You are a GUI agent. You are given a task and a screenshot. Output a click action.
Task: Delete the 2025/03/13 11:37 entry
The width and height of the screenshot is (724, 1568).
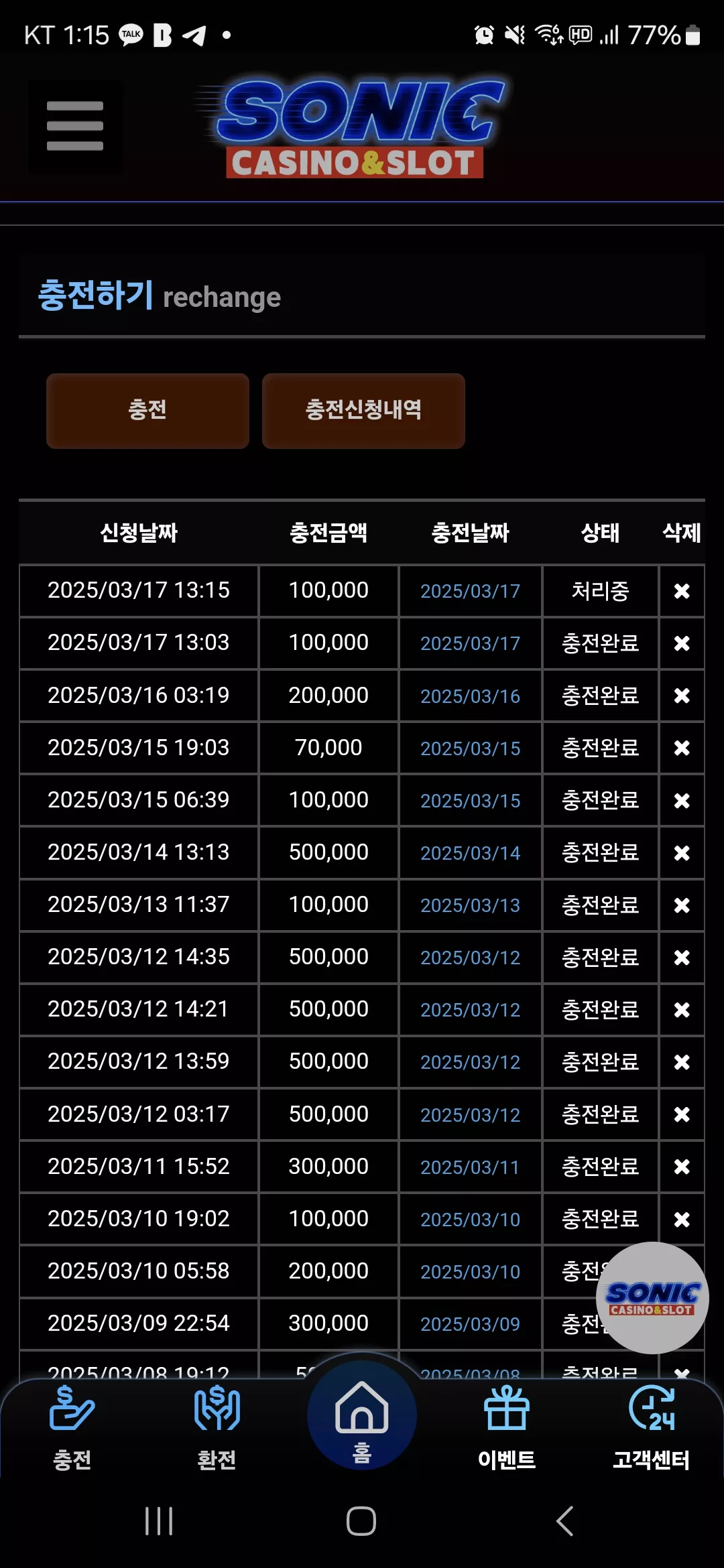point(682,905)
